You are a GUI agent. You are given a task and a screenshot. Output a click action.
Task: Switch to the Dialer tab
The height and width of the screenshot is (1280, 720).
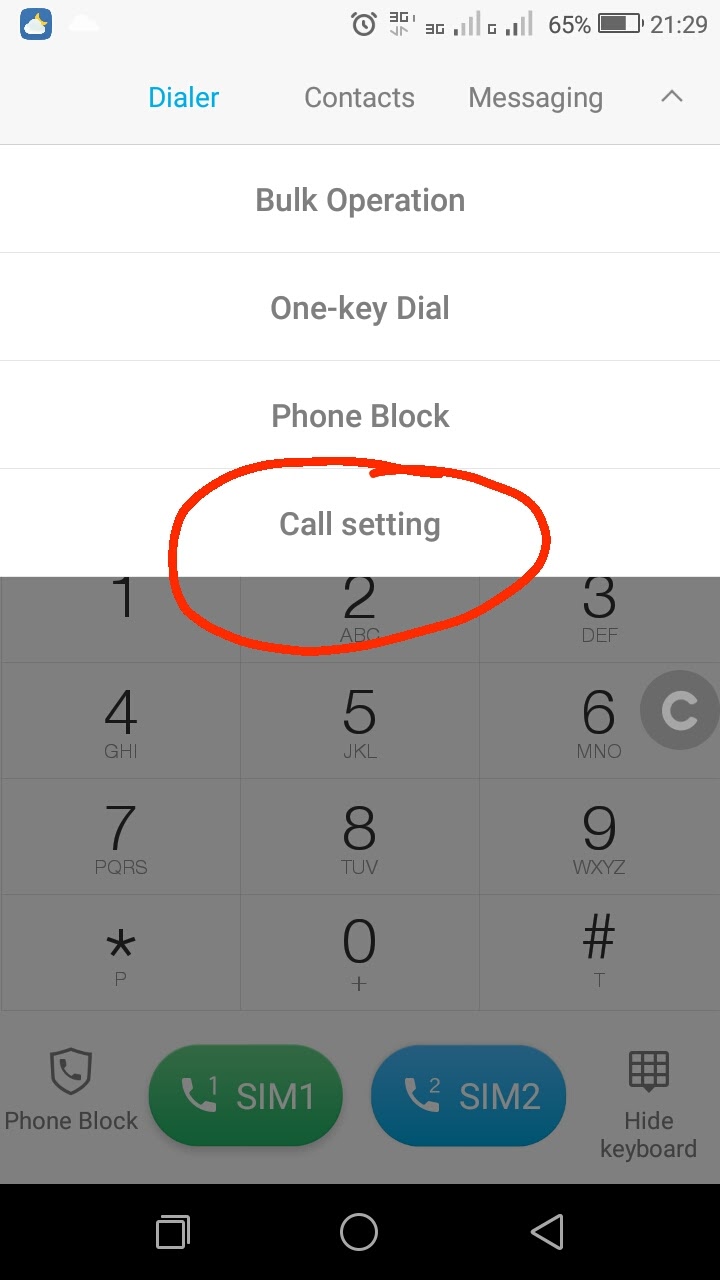[184, 98]
